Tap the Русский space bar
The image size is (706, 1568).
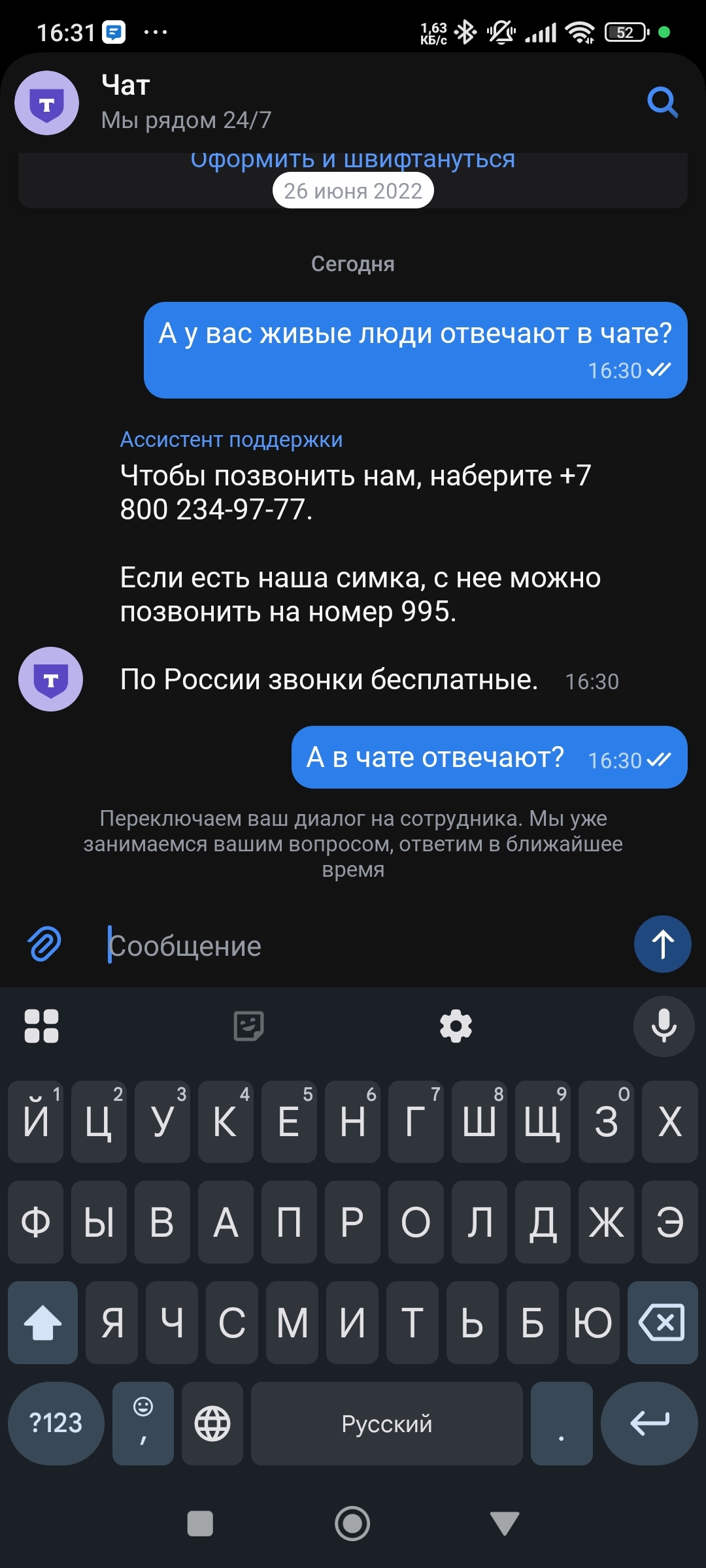(386, 1423)
